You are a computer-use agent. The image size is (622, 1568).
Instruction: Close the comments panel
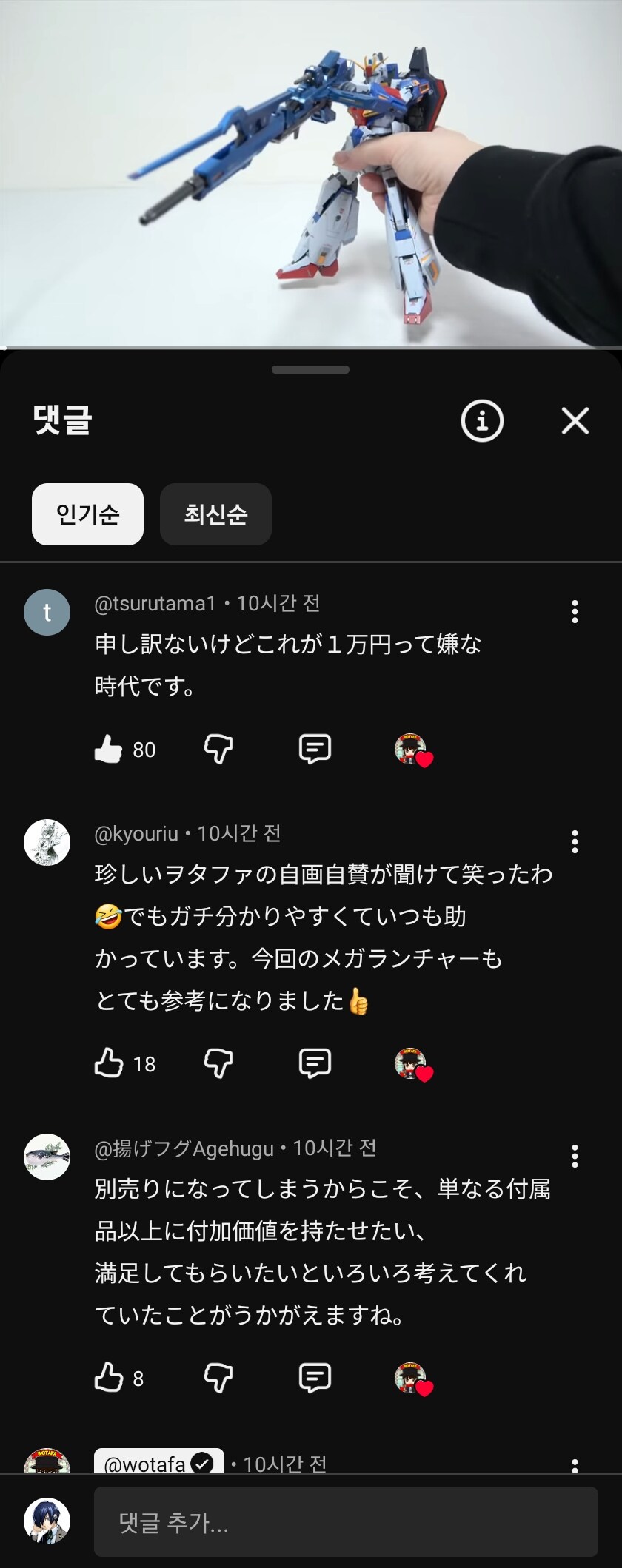(x=575, y=421)
